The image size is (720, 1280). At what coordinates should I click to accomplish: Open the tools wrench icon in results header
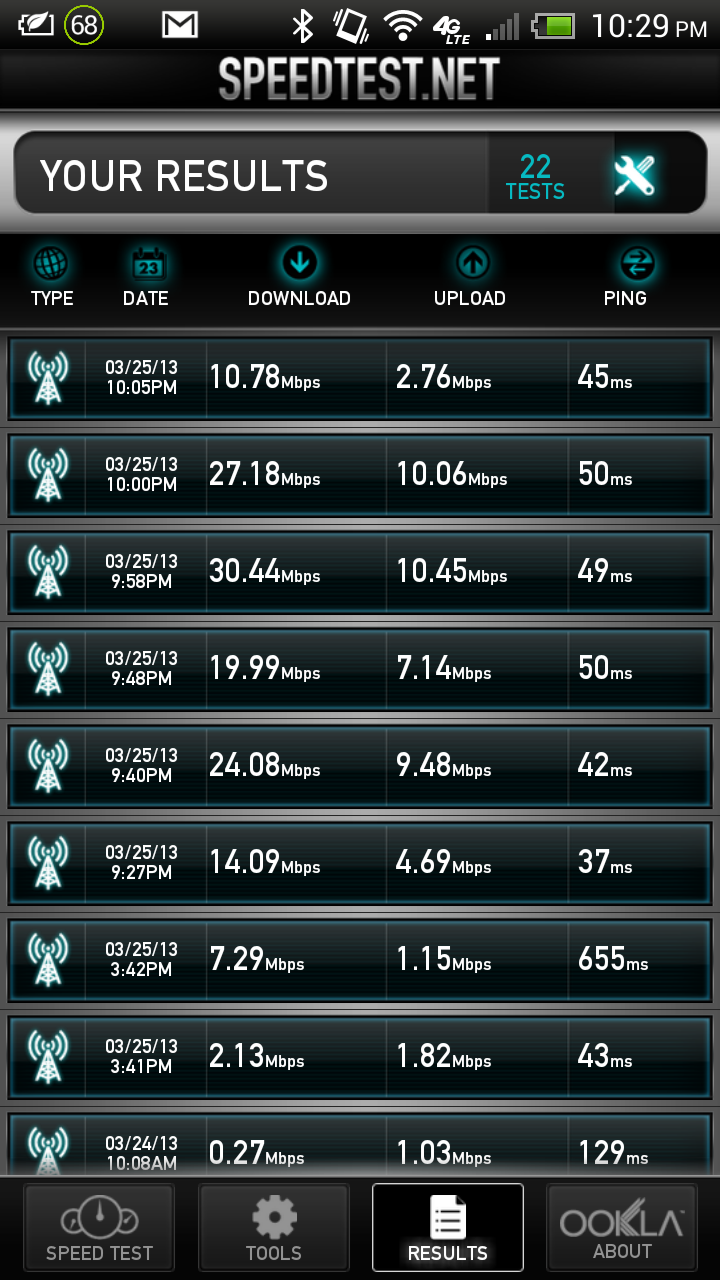pyautogui.click(x=634, y=176)
